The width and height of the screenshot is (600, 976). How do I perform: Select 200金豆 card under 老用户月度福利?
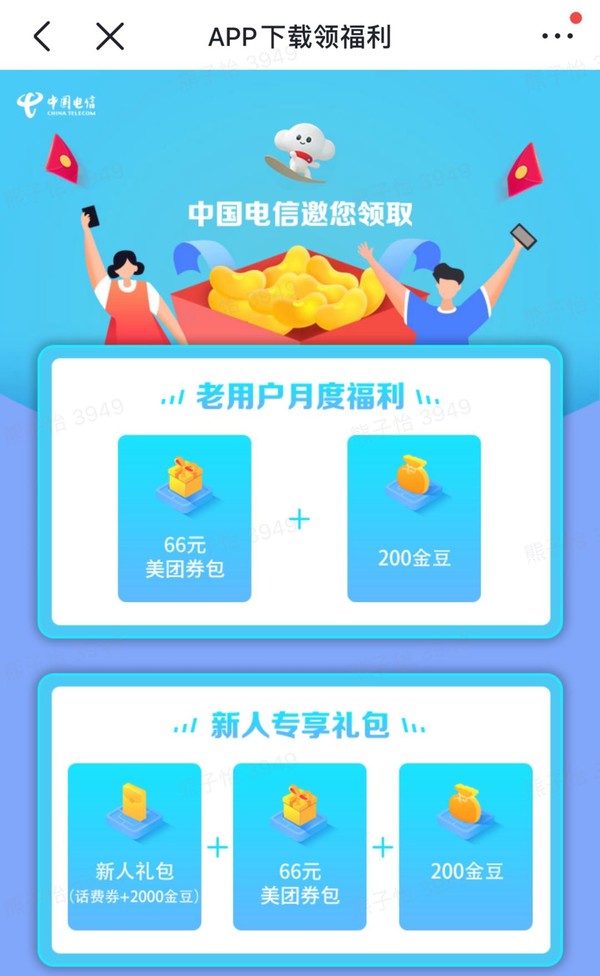(x=414, y=518)
